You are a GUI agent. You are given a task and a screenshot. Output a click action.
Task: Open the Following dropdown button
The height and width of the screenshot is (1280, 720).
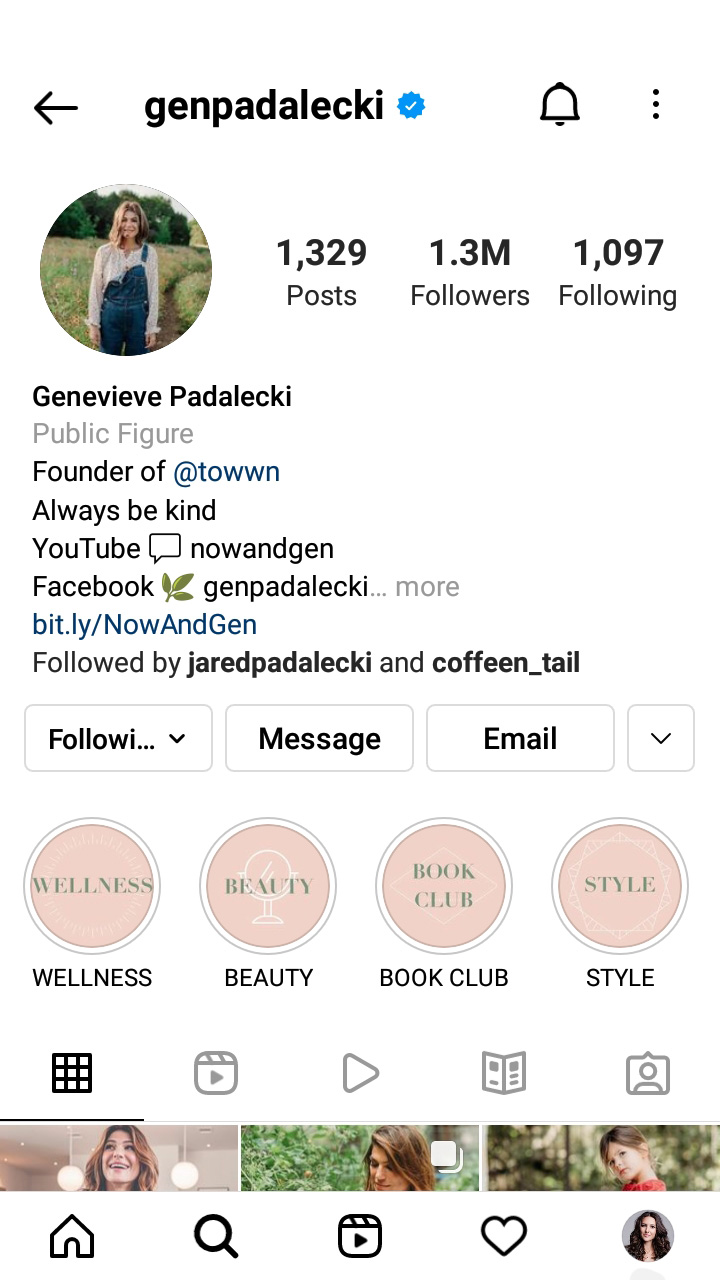(118, 739)
